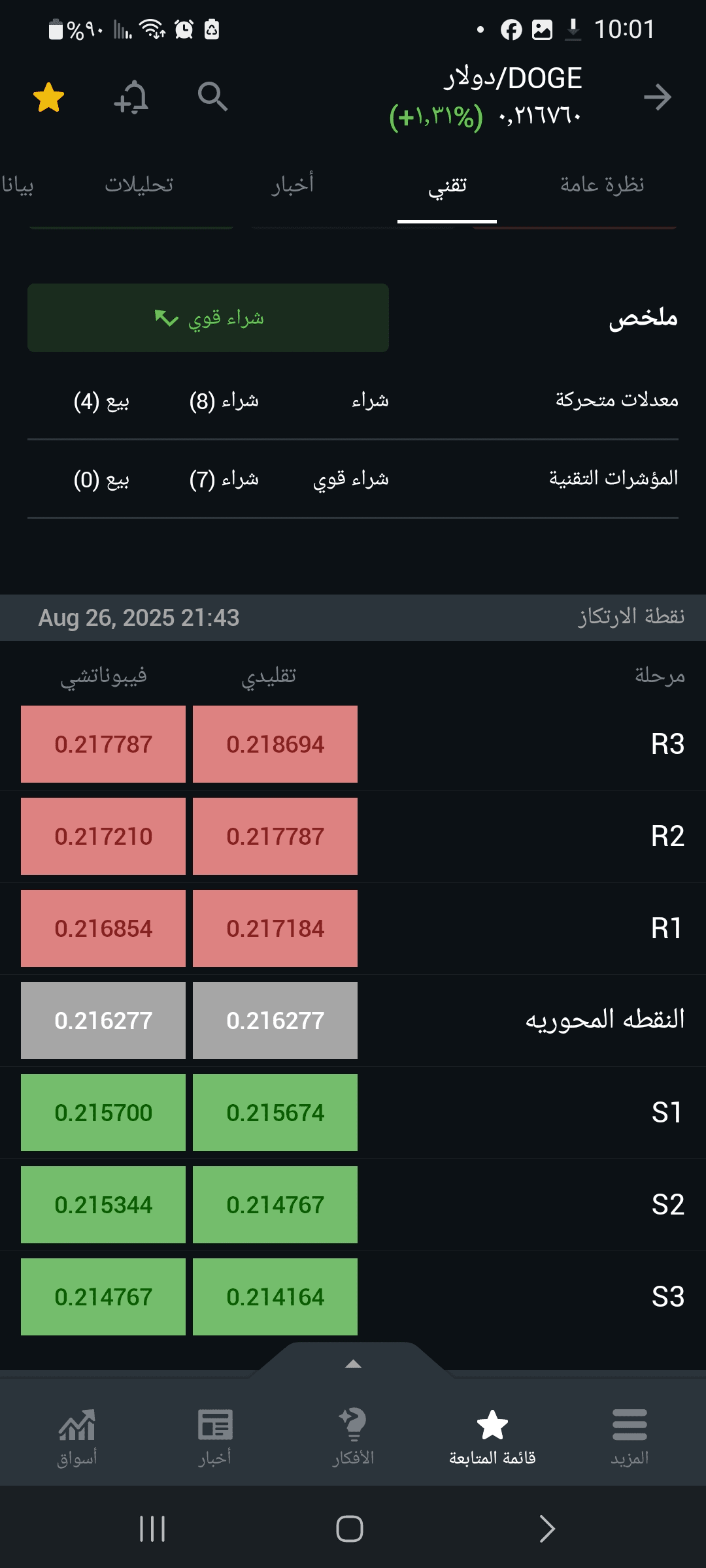
Task: Go to the الأفكار section
Action: click(353, 1437)
